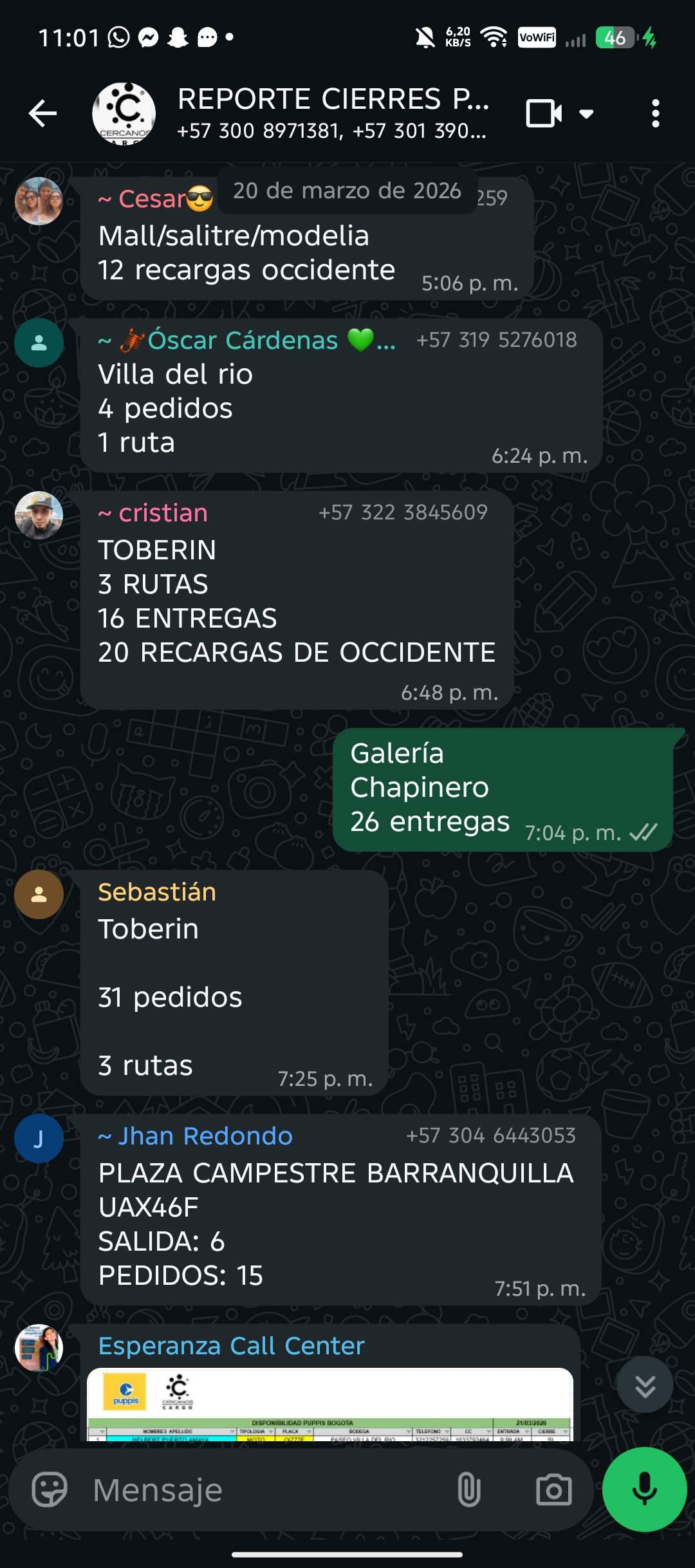Tap the green microphone voice button
Screen dimensions: 695x1568
644,1489
